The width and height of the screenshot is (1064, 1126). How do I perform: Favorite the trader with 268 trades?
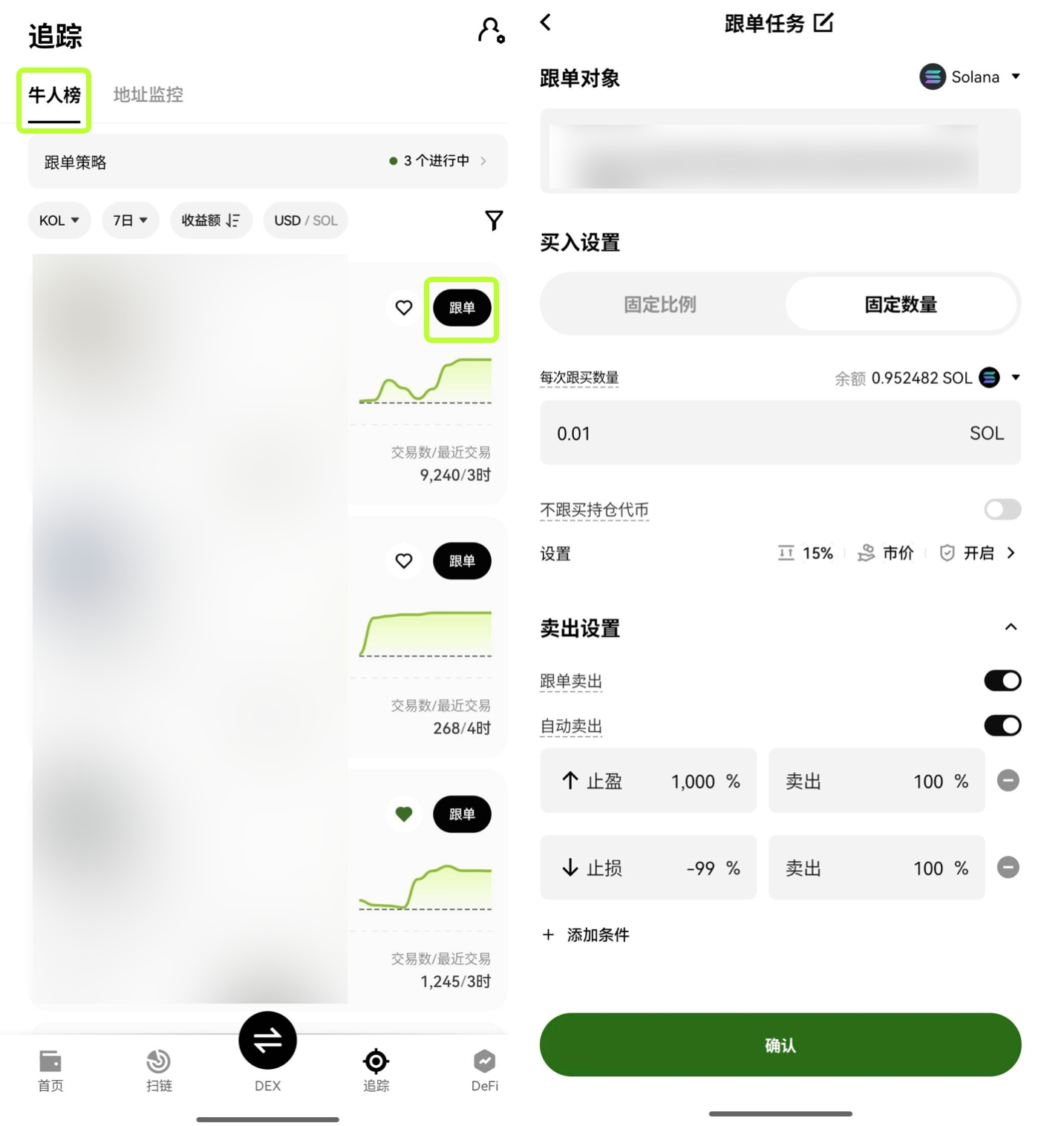[x=403, y=561]
